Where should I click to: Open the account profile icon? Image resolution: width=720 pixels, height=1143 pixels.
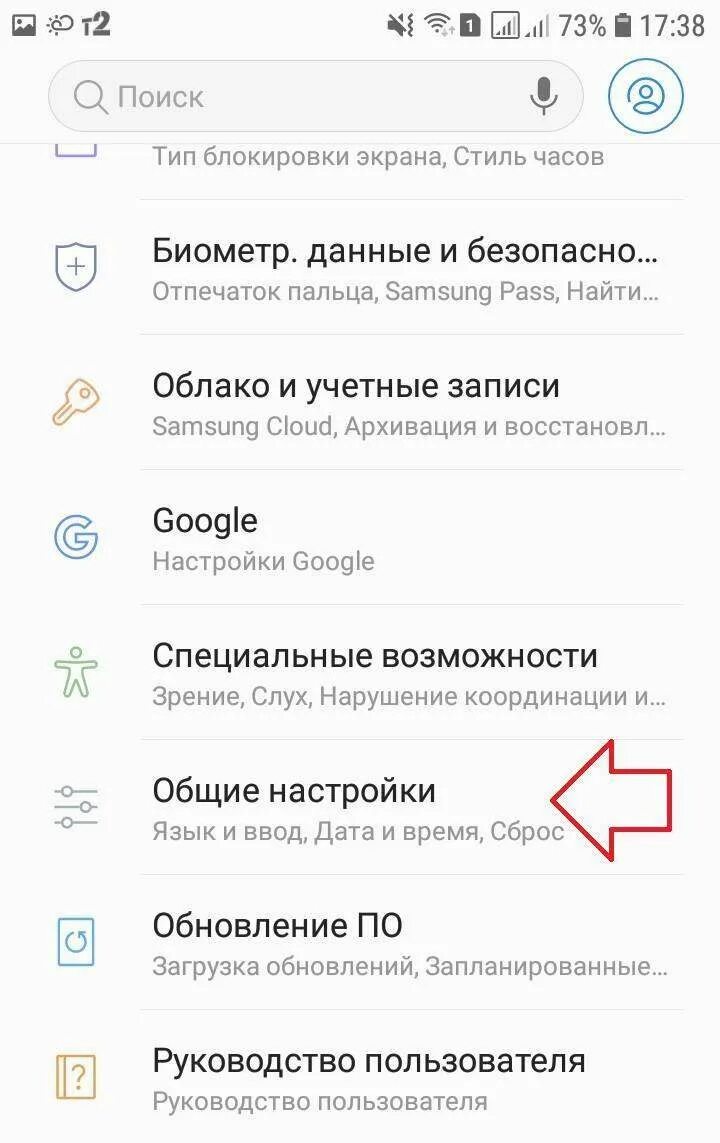click(646, 96)
